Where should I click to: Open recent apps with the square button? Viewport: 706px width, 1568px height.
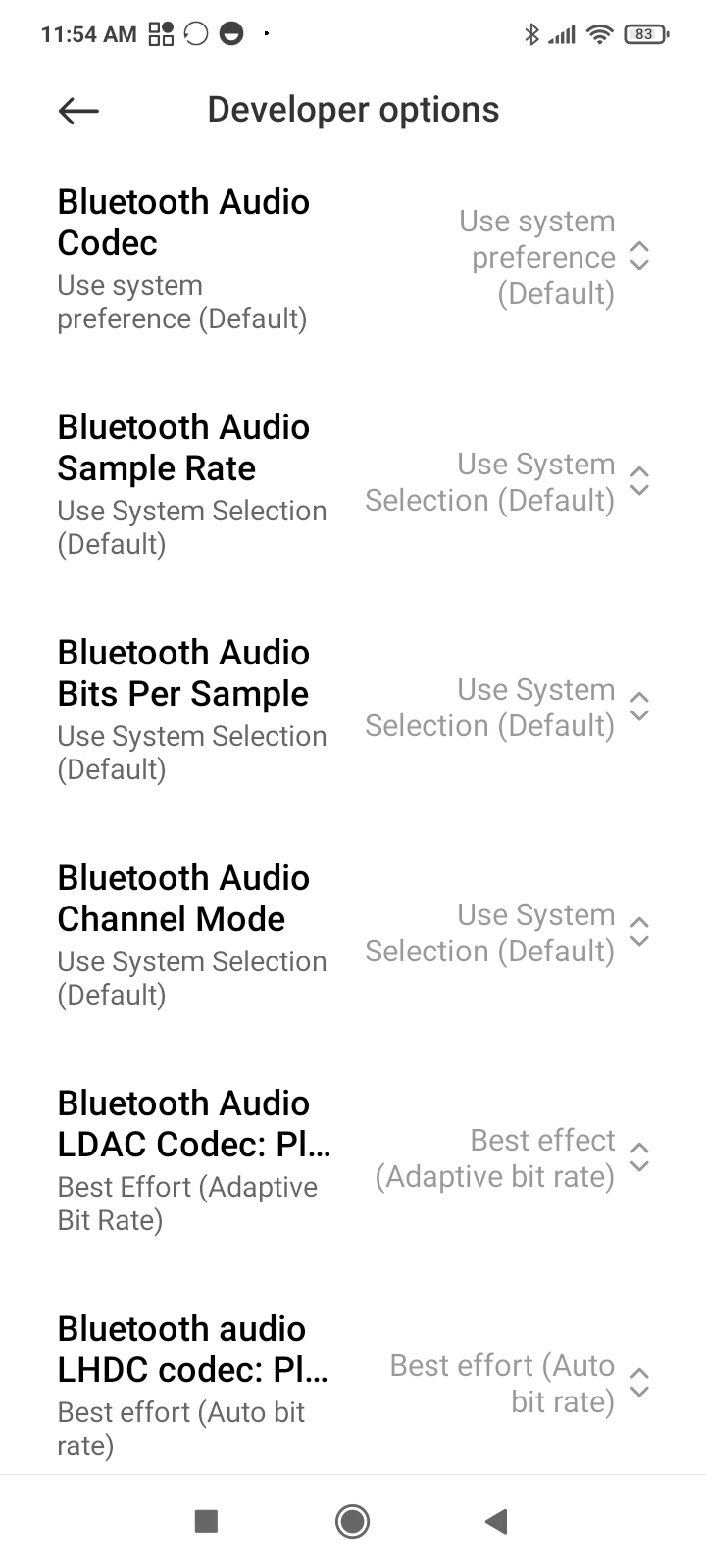click(x=206, y=1521)
